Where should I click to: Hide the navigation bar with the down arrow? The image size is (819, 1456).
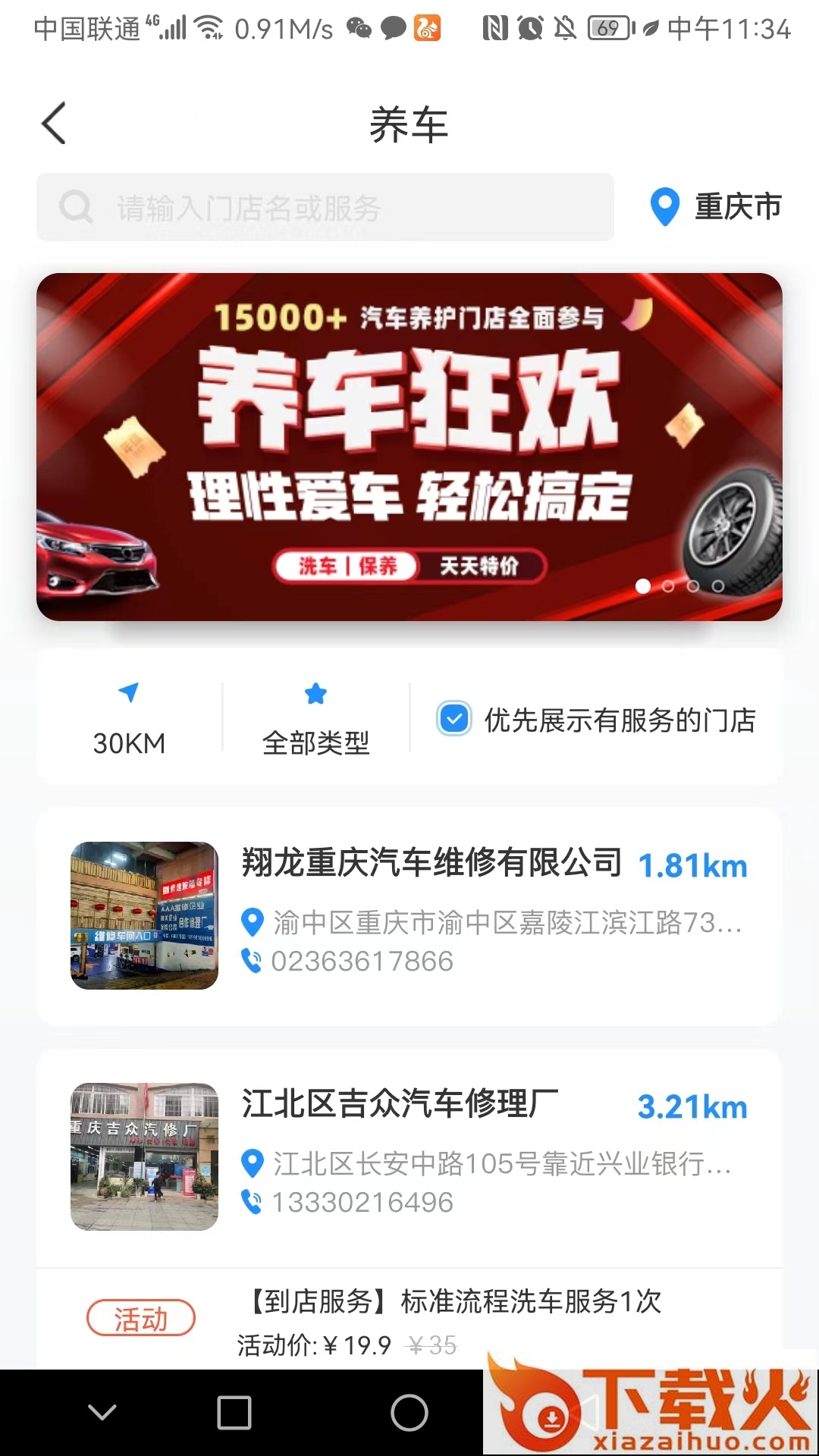click(x=102, y=1413)
